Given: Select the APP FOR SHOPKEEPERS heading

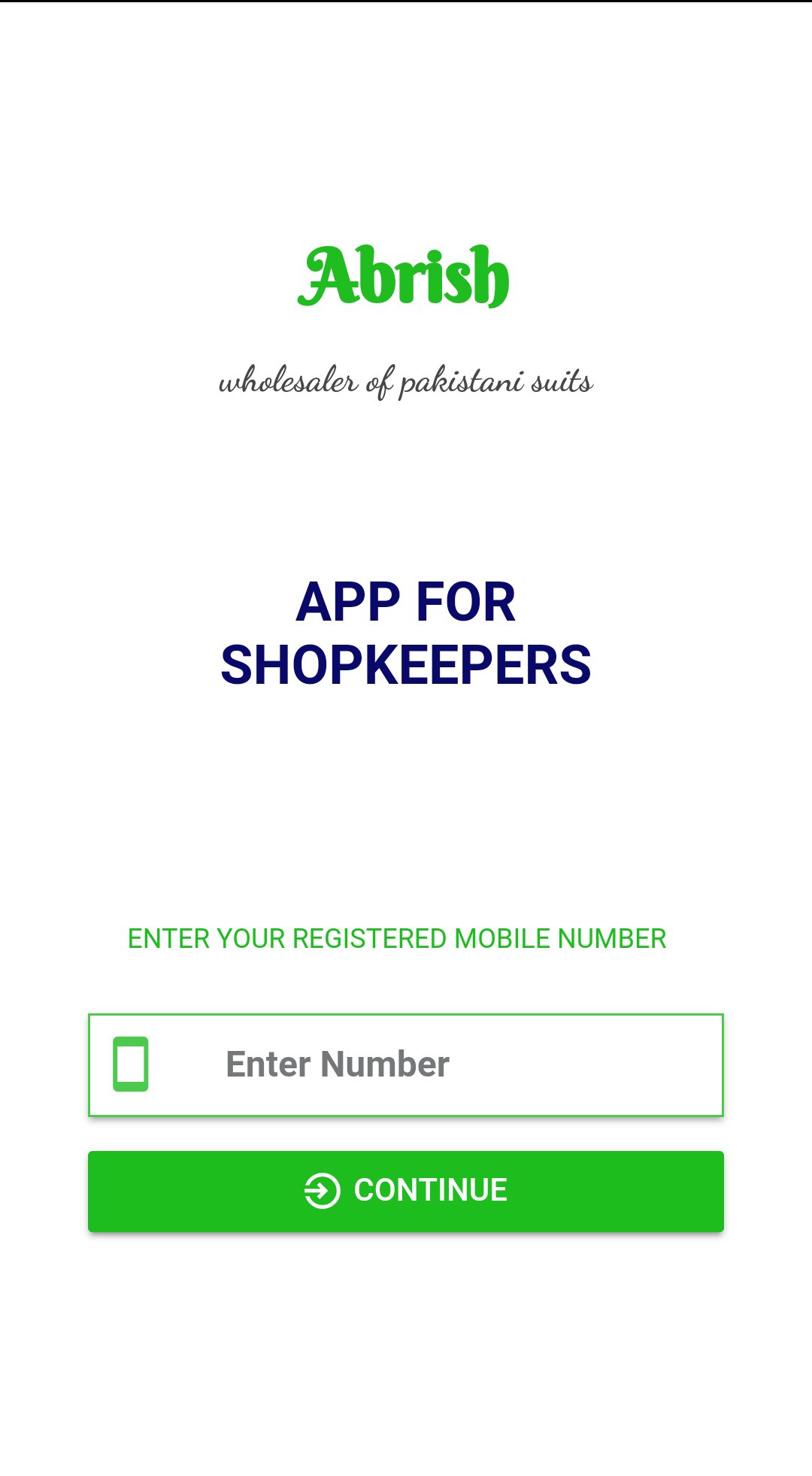Looking at the screenshot, I should point(406,633).
